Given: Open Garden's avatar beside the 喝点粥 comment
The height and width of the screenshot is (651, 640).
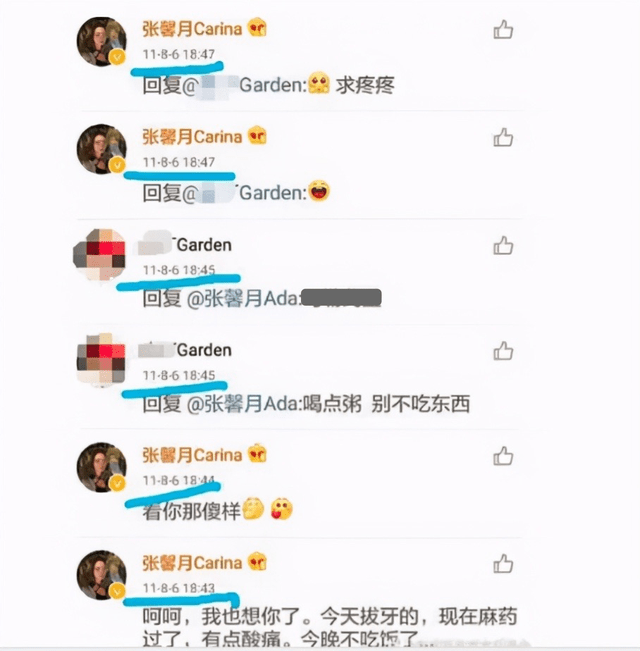Looking at the screenshot, I should (103, 363).
